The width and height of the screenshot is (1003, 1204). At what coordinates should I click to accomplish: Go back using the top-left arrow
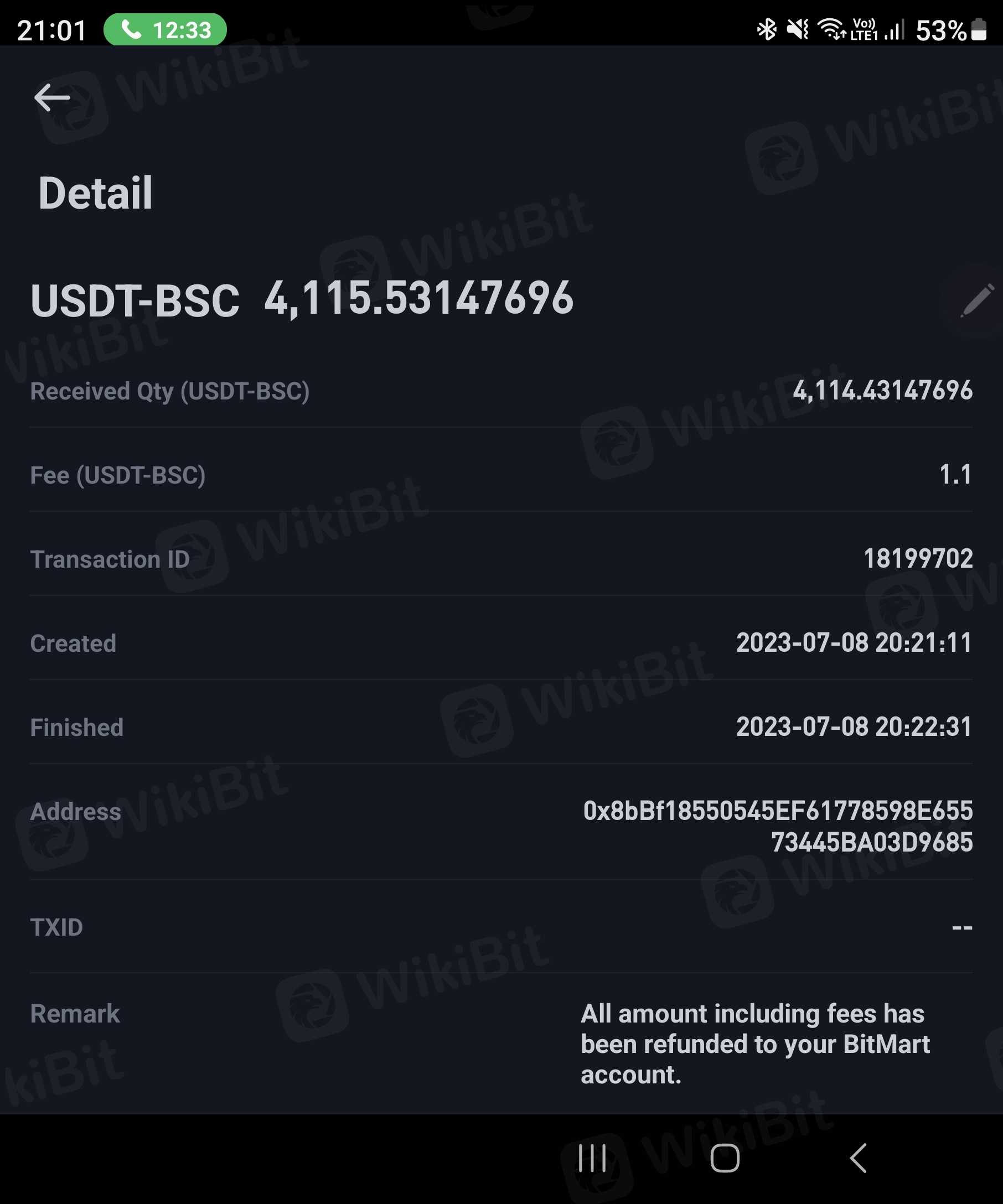point(51,97)
